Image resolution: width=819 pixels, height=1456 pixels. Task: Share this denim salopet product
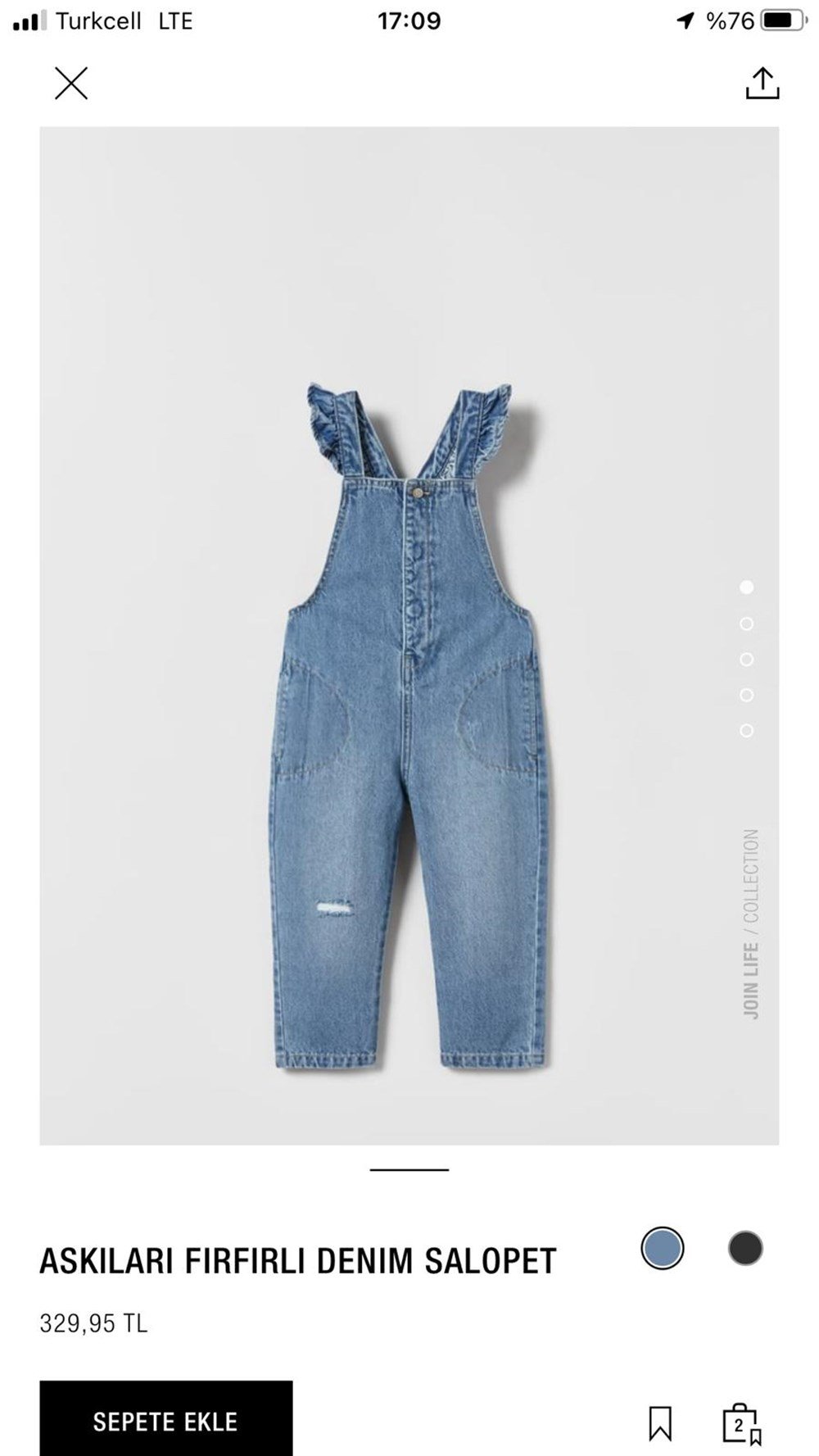click(x=762, y=84)
